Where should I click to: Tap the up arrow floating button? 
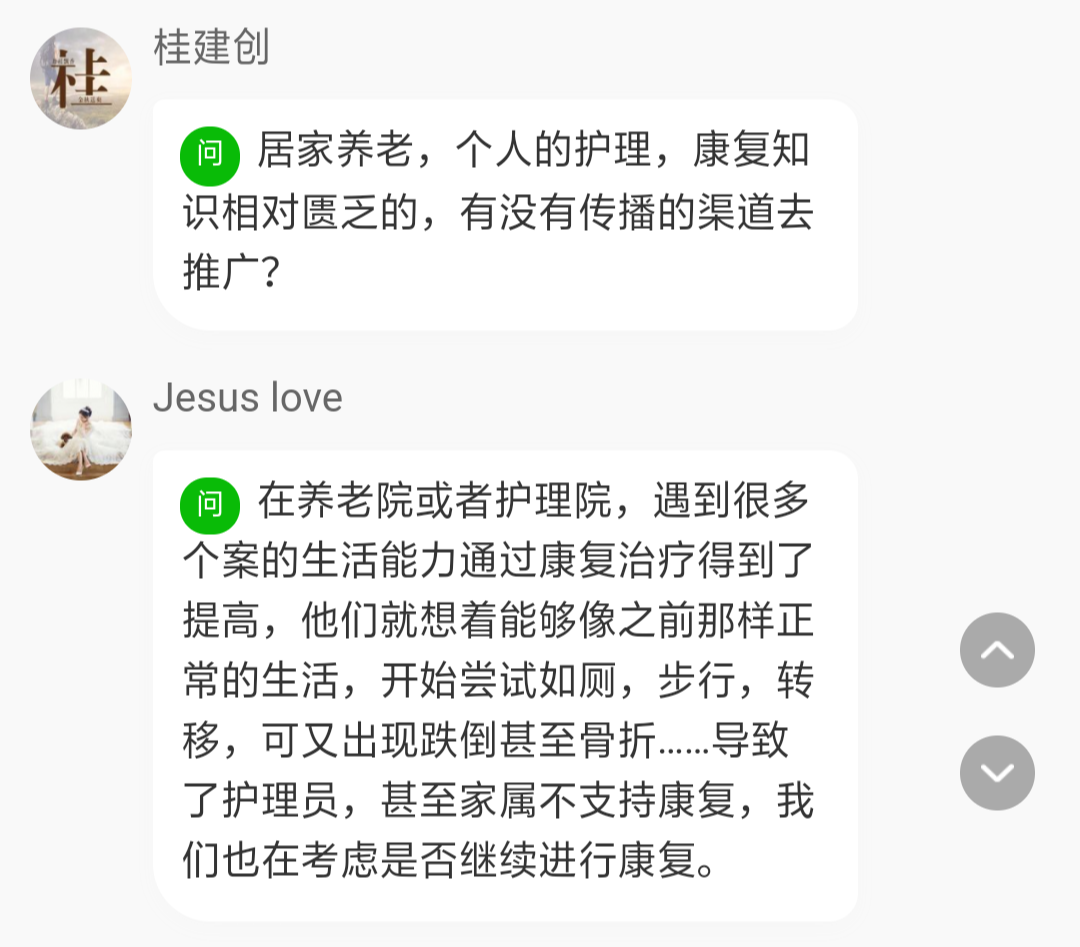click(x=997, y=650)
